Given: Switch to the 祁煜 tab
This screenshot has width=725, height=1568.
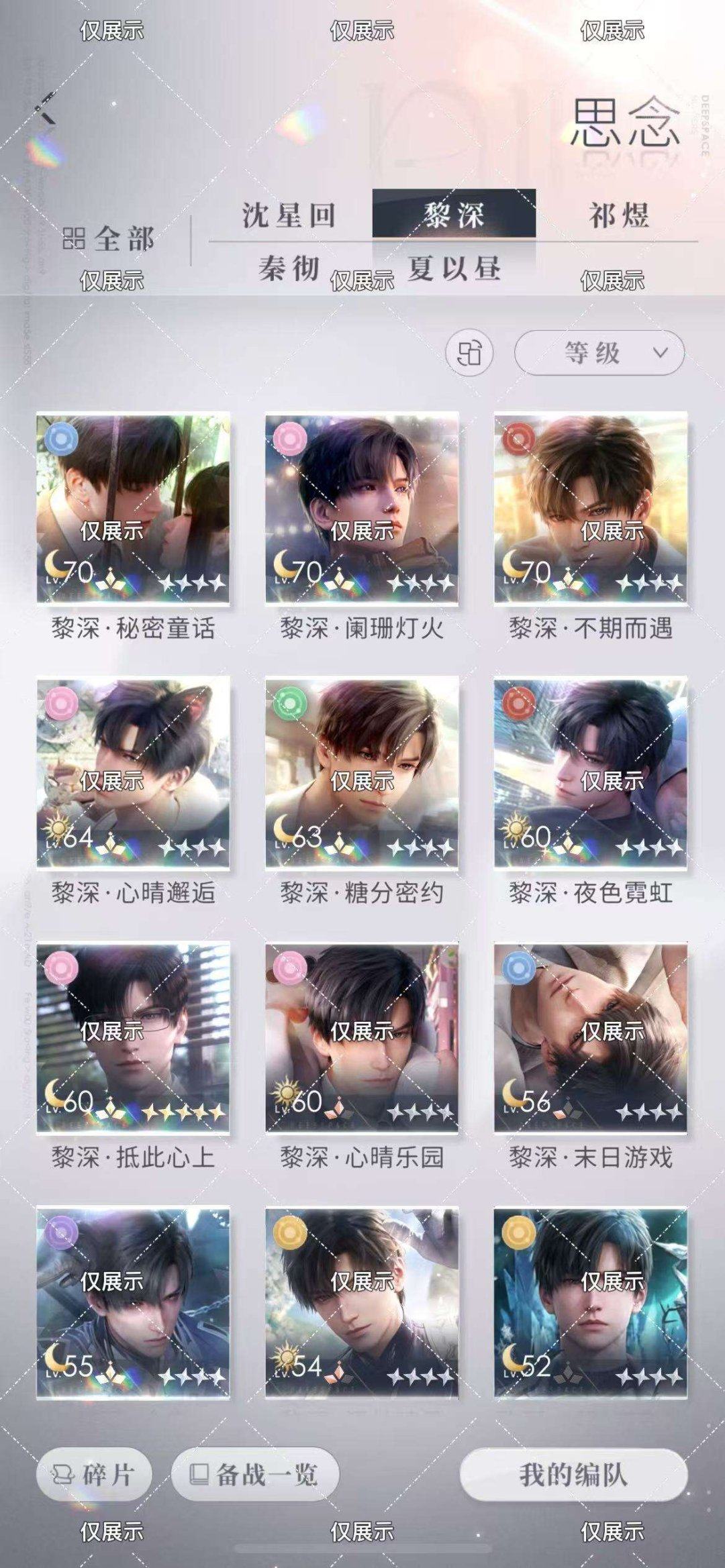Looking at the screenshot, I should [x=618, y=215].
